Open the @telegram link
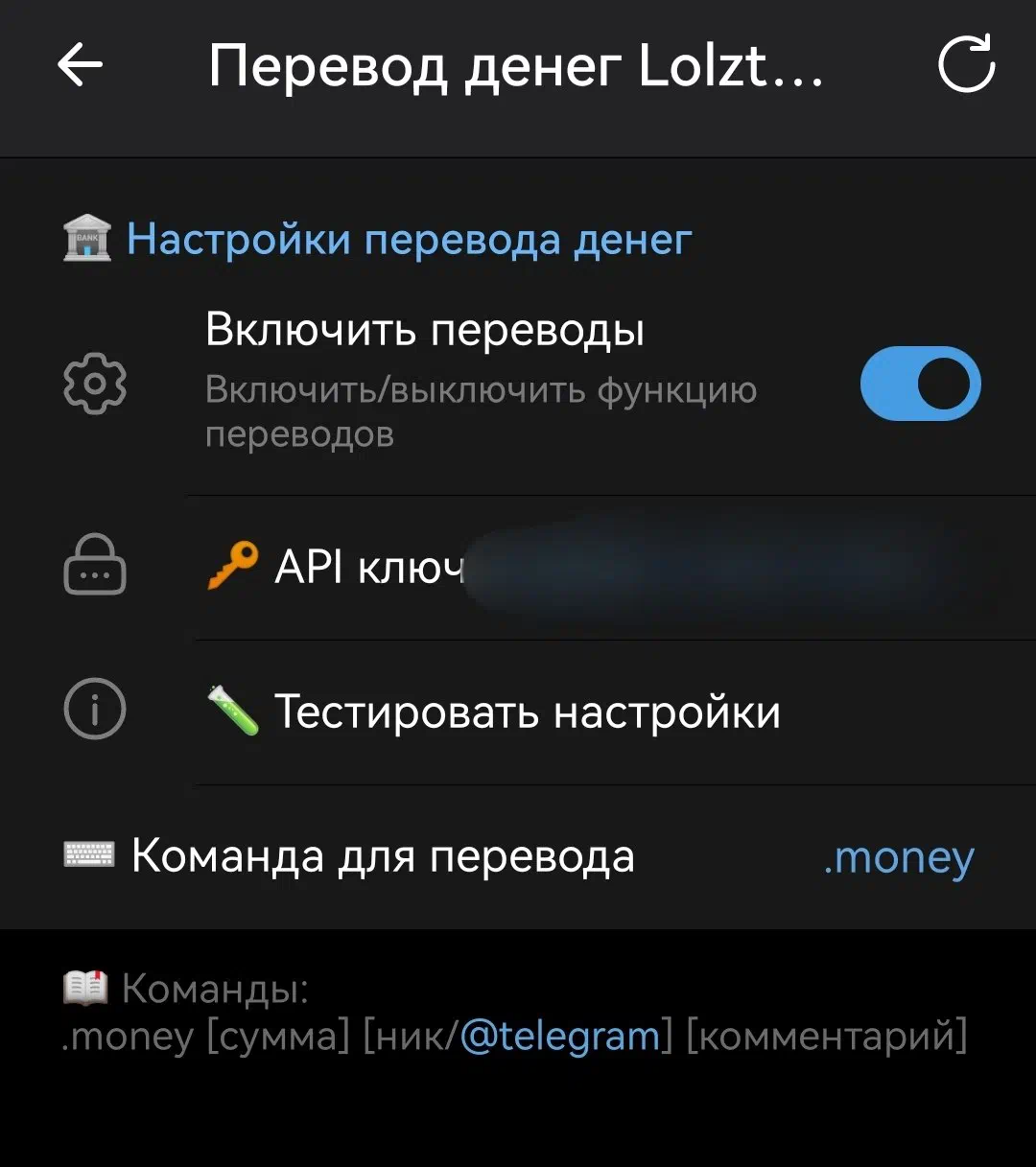This screenshot has width=1036, height=1167. (x=561, y=1037)
